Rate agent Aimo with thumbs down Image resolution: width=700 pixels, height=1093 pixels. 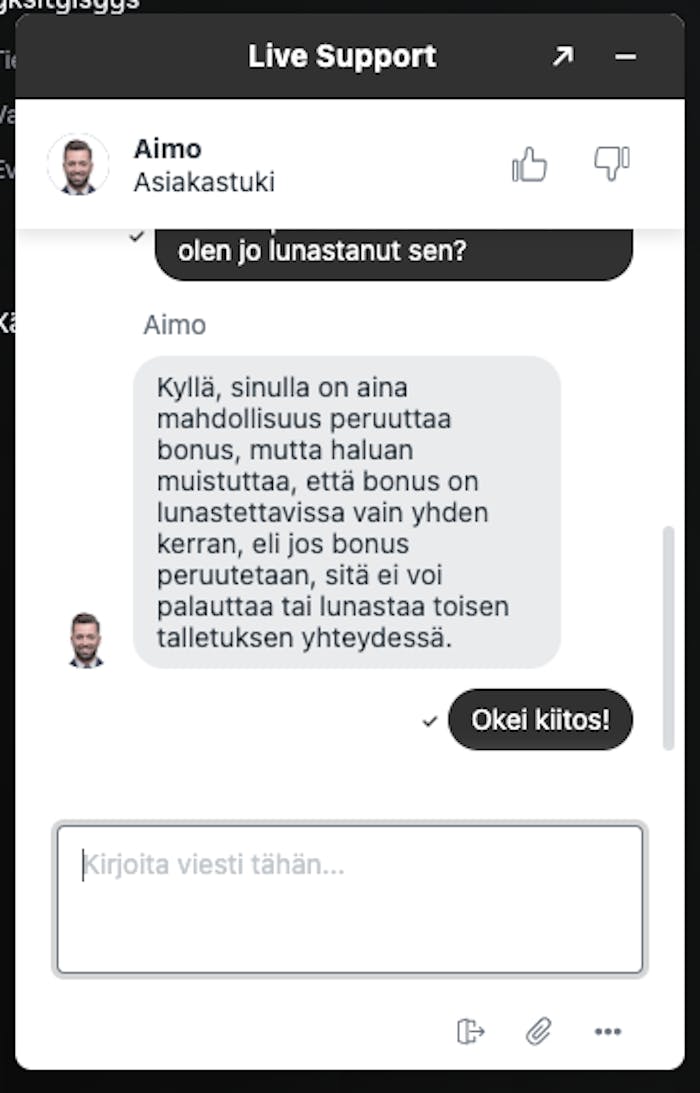[611, 163]
